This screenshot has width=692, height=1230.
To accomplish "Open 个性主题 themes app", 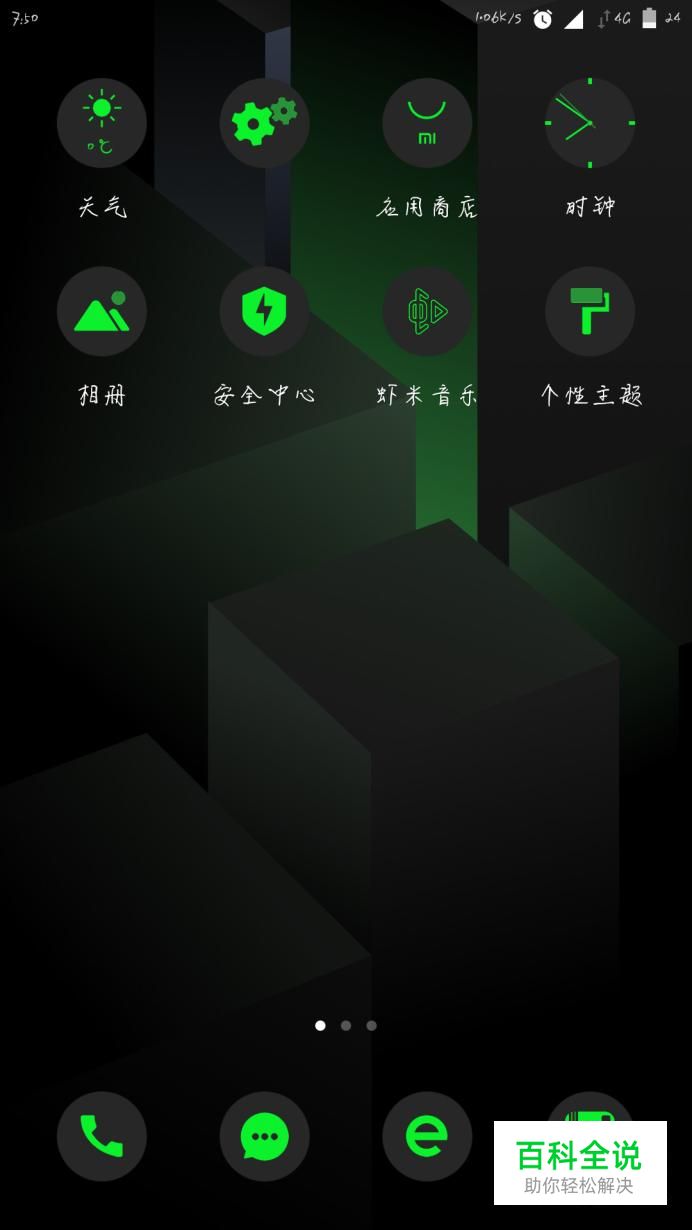I will pyautogui.click(x=590, y=312).
